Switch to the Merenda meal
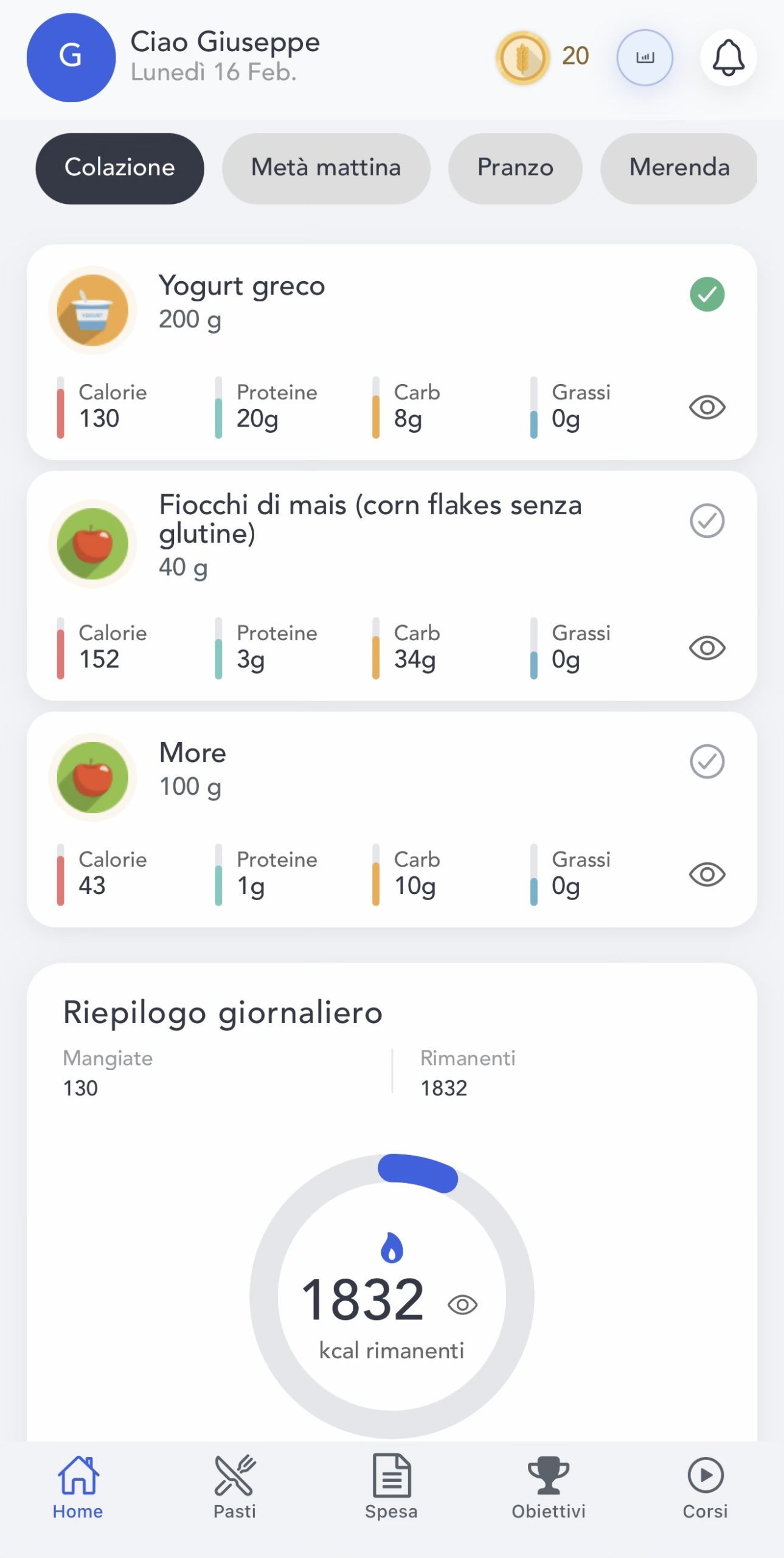 (679, 168)
